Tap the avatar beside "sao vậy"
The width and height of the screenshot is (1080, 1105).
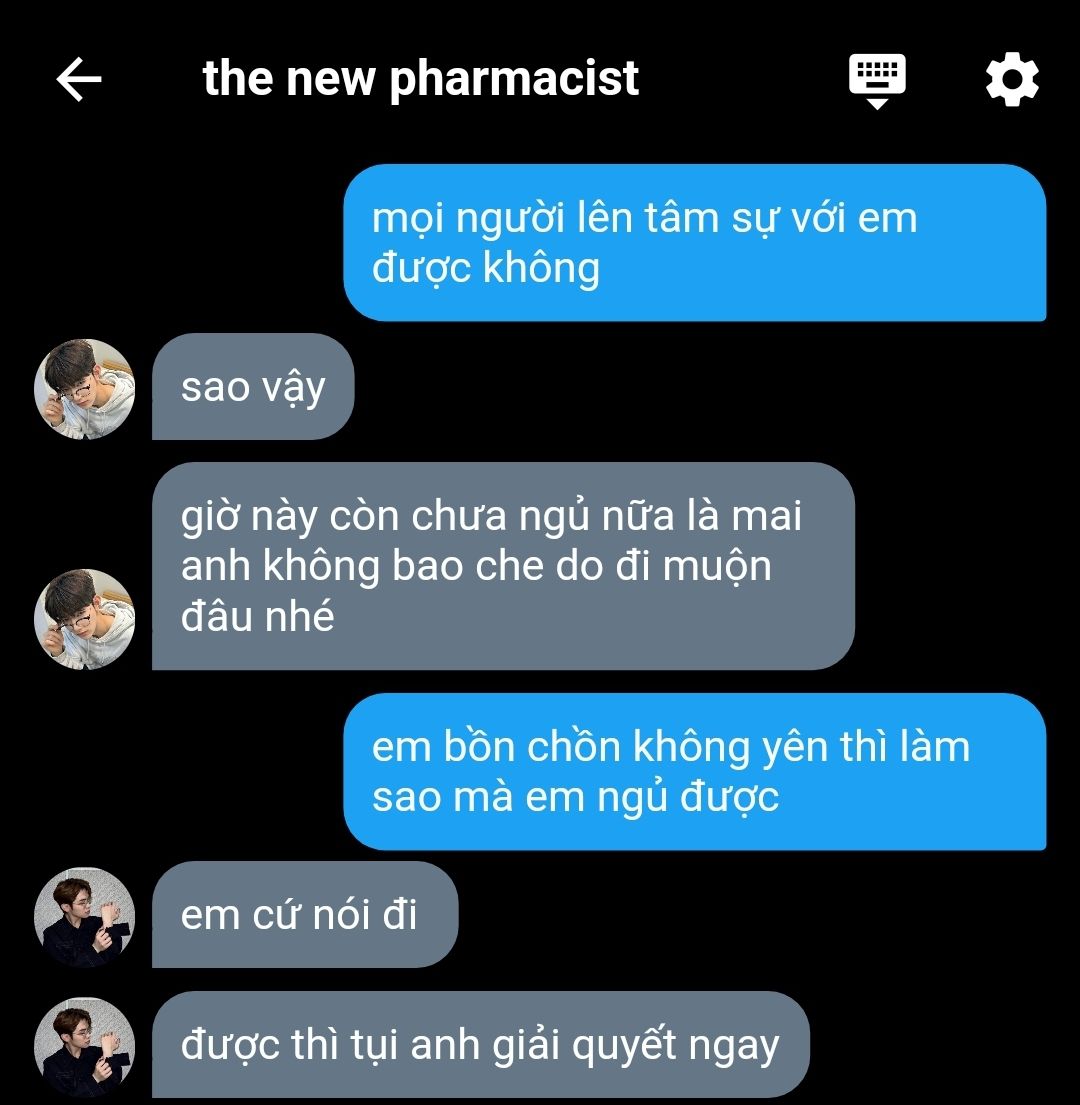tap(84, 389)
